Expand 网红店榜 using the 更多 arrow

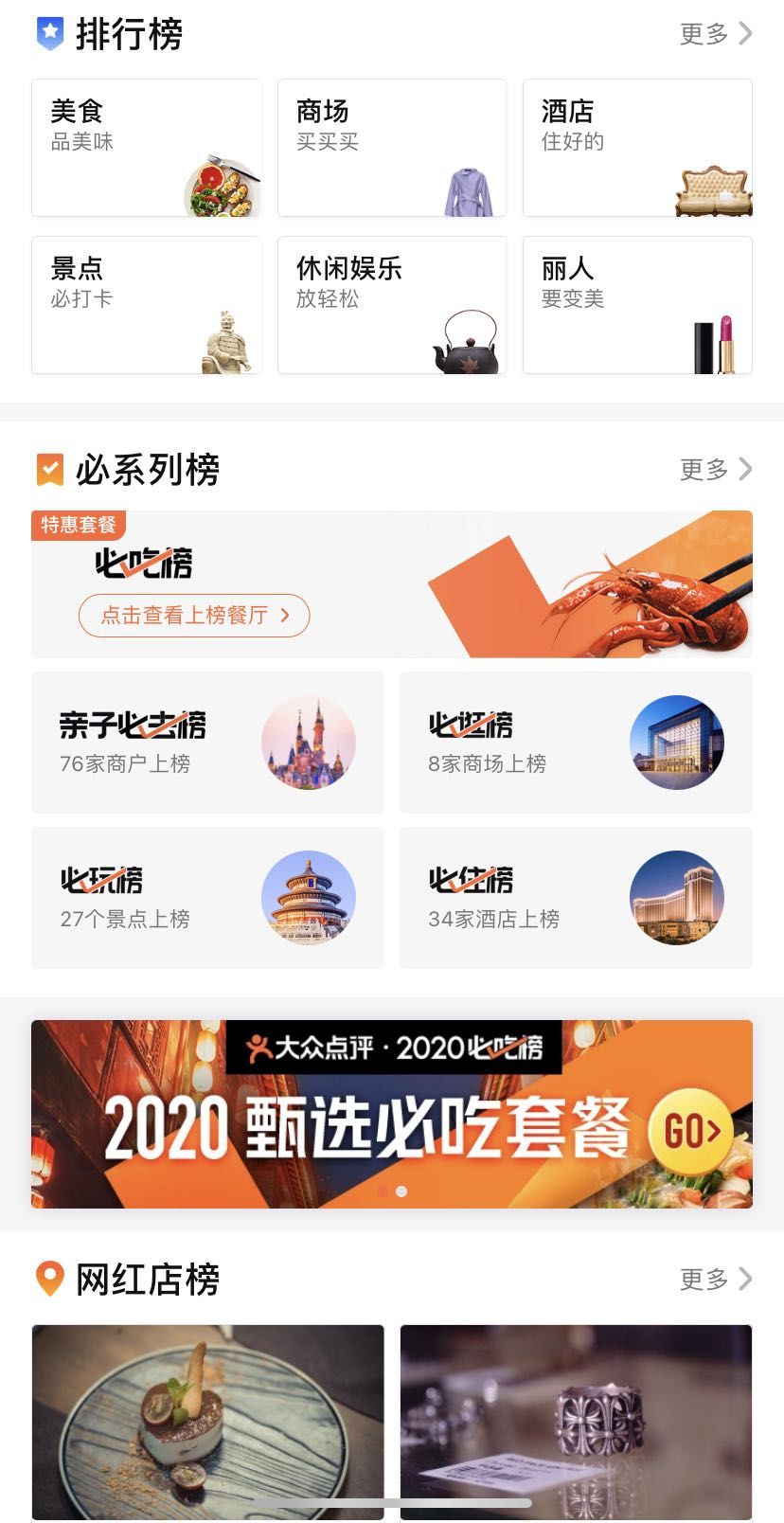716,1281
